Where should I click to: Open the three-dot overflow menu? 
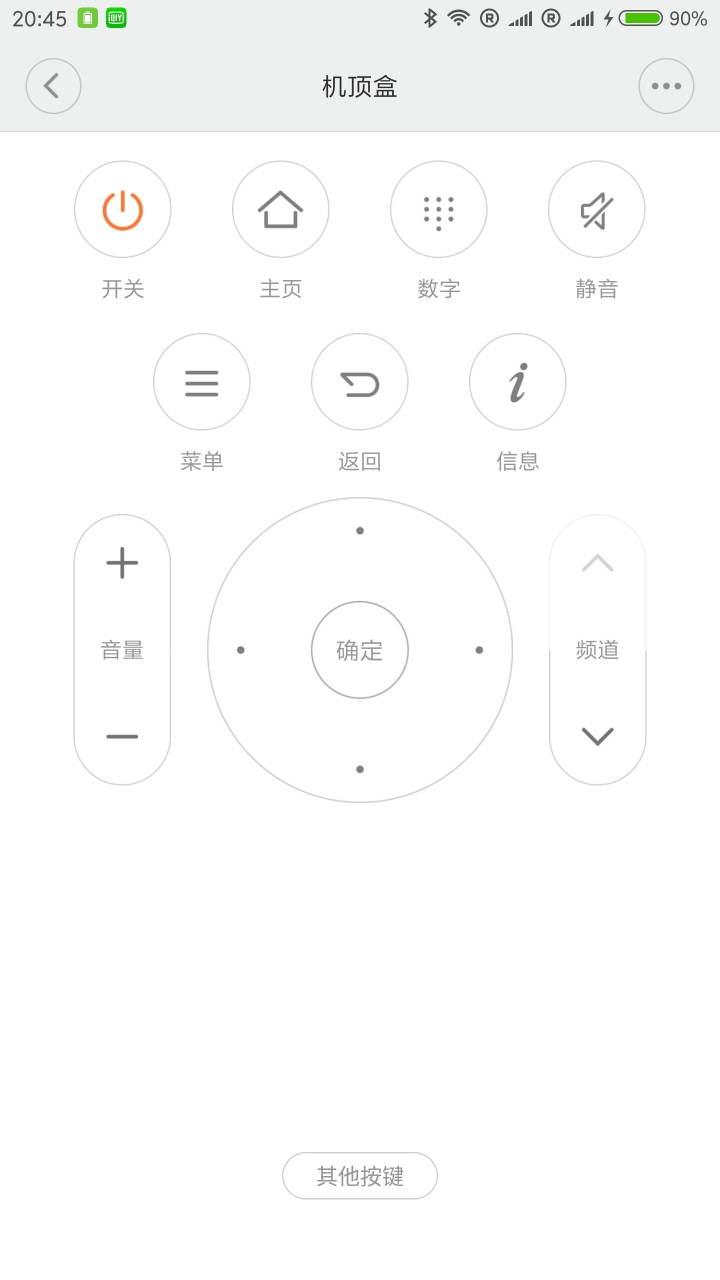tap(666, 86)
